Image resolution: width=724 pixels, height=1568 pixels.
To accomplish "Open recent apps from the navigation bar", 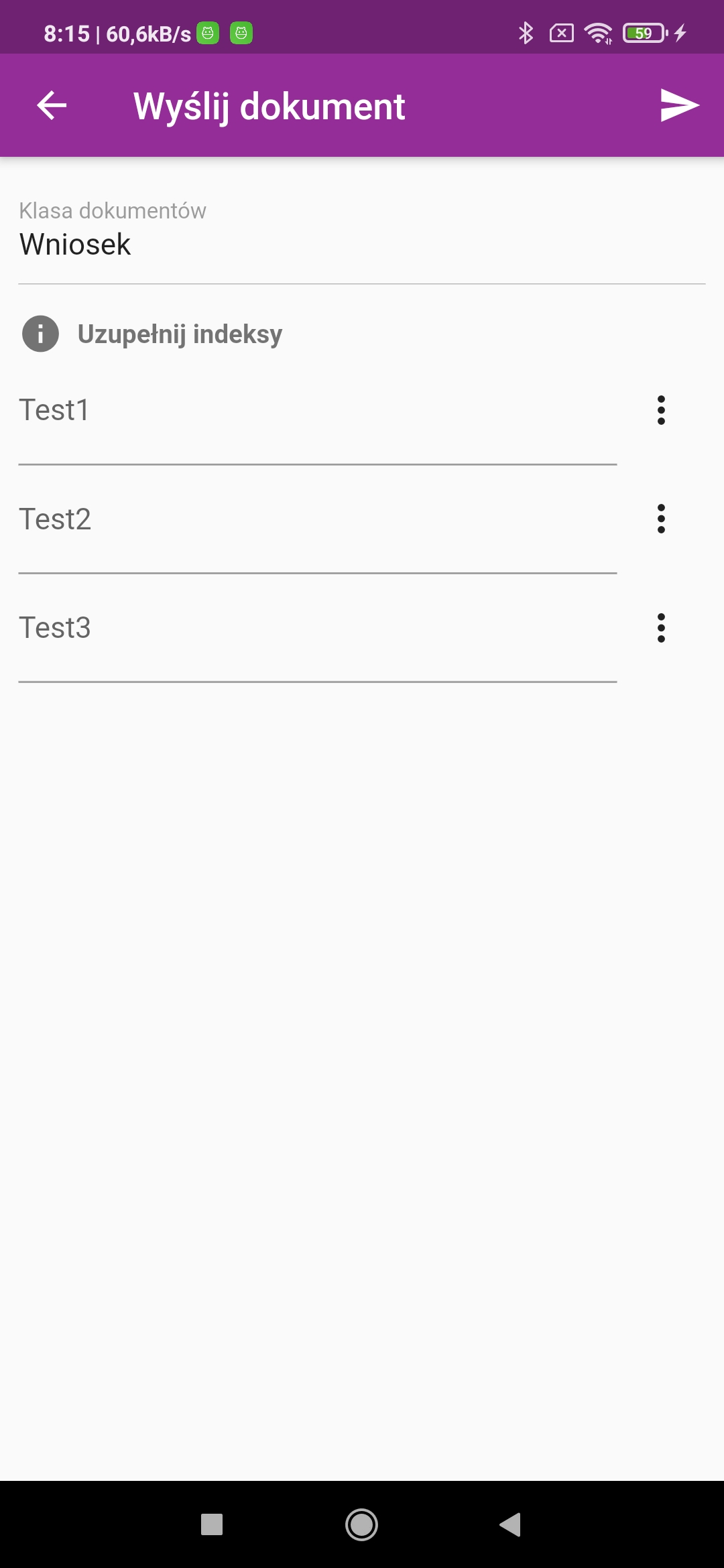I will (x=212, y=1524).
